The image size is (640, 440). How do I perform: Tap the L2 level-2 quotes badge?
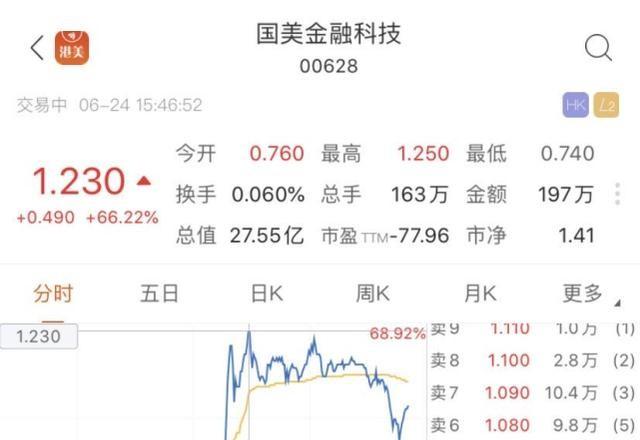click(x=605, y=105)
